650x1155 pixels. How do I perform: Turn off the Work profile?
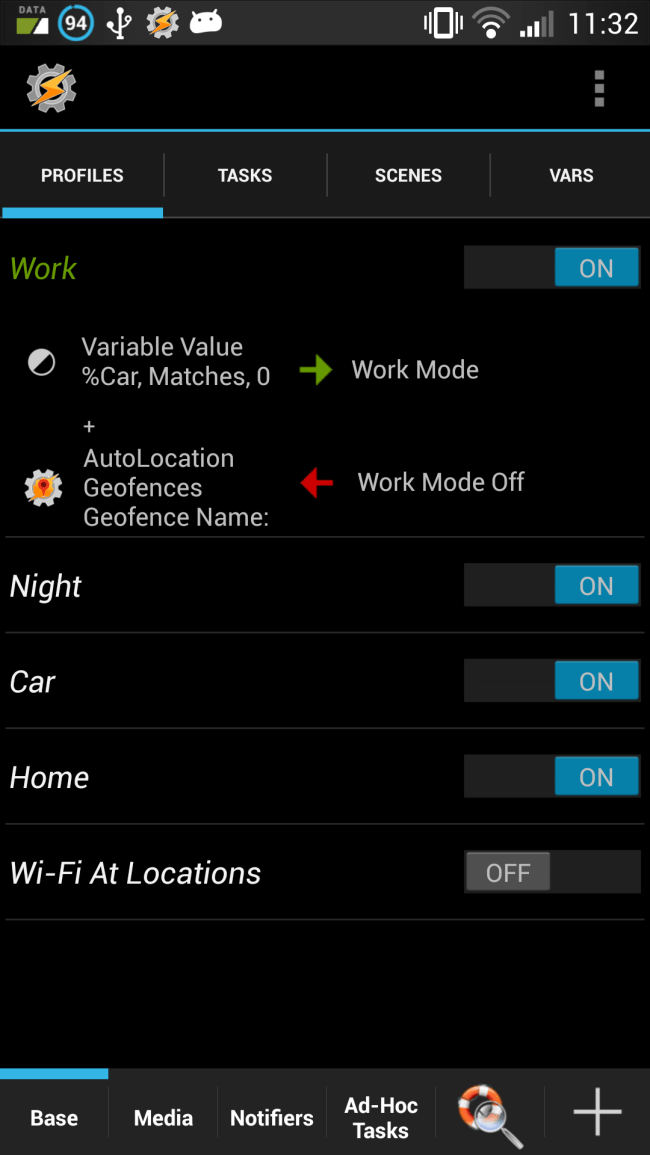pyautogui.click(x=552, y=268)
